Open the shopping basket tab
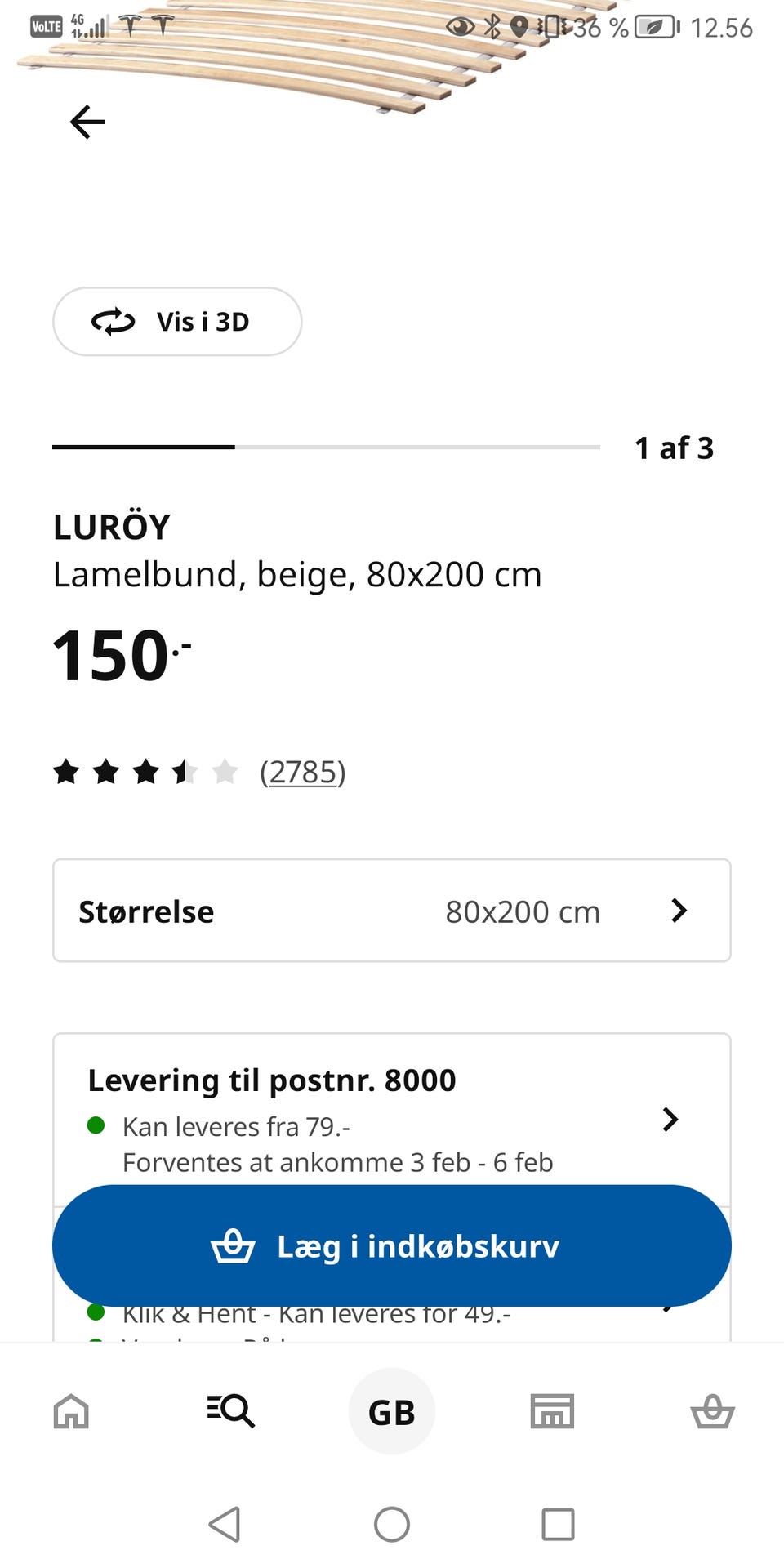784x1568 pixels. (712, 1411)
